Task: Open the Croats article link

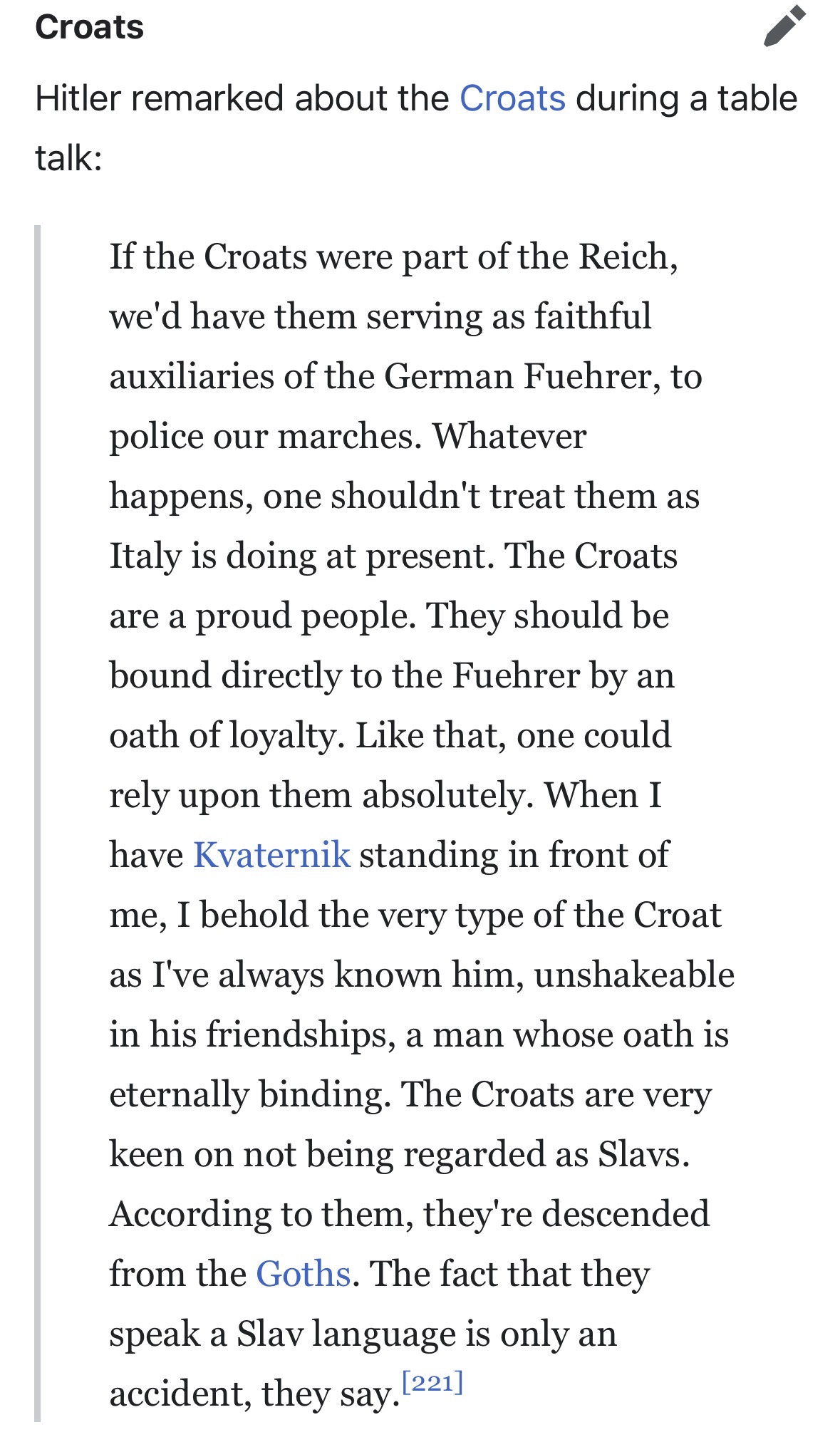Action: coord(512,98)
